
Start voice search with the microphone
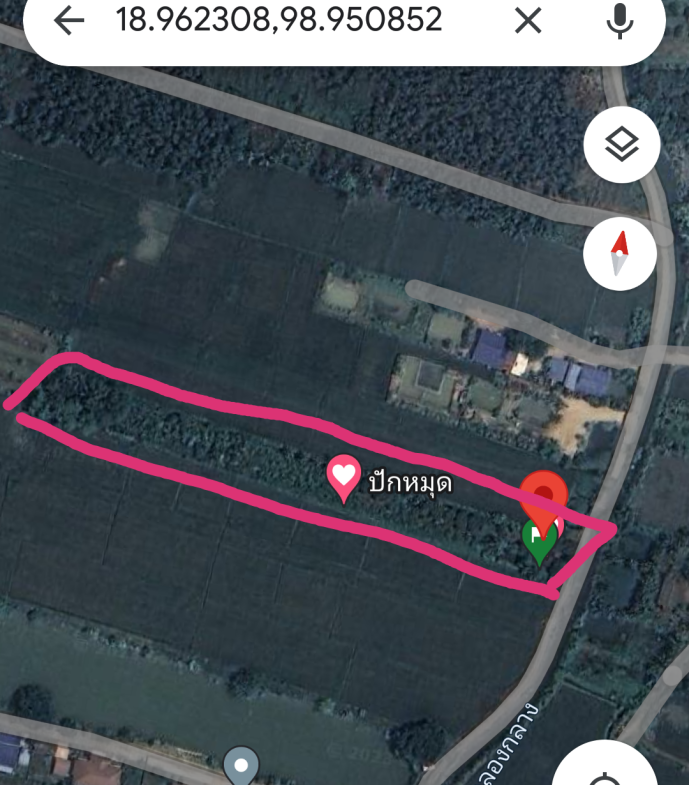(620, 20)
